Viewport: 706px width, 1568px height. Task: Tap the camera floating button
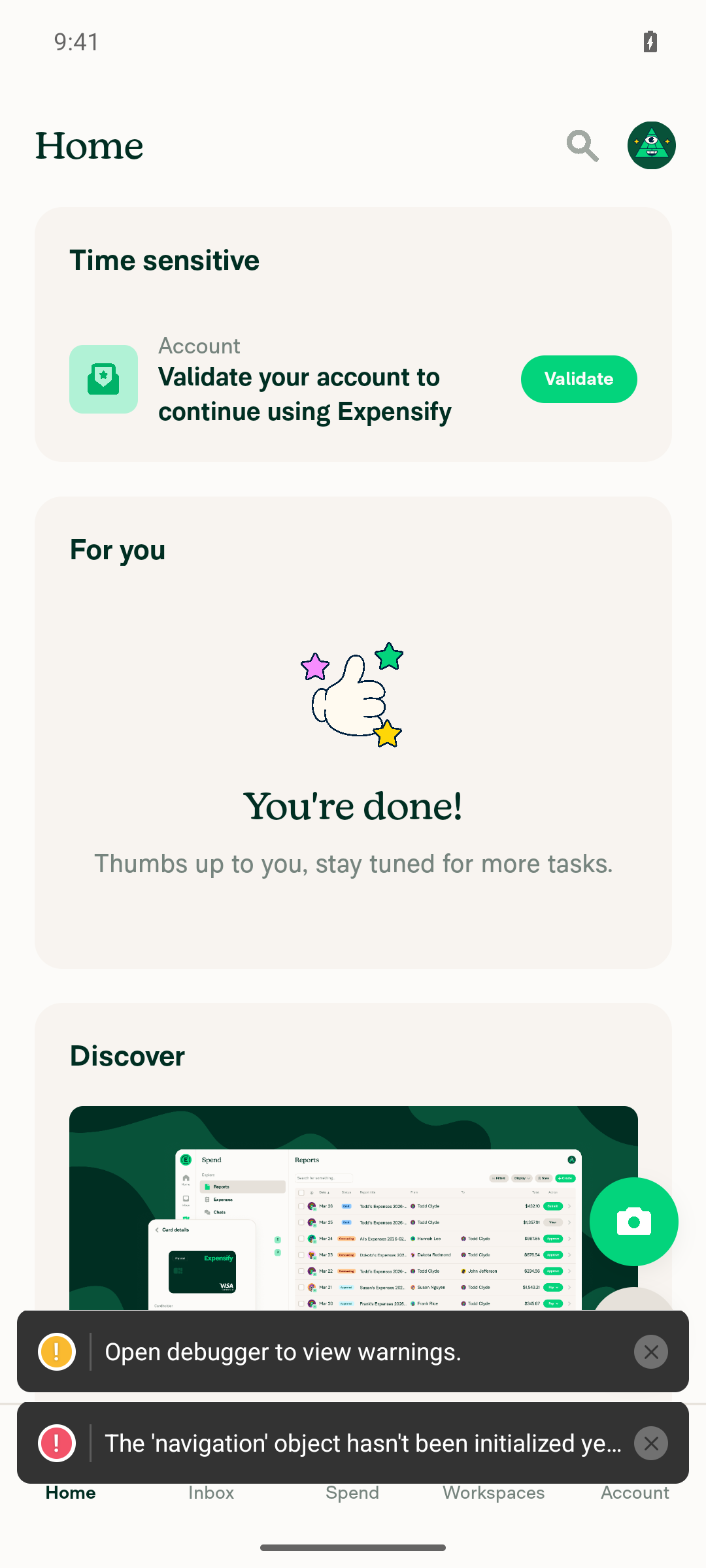point(633,1222)
